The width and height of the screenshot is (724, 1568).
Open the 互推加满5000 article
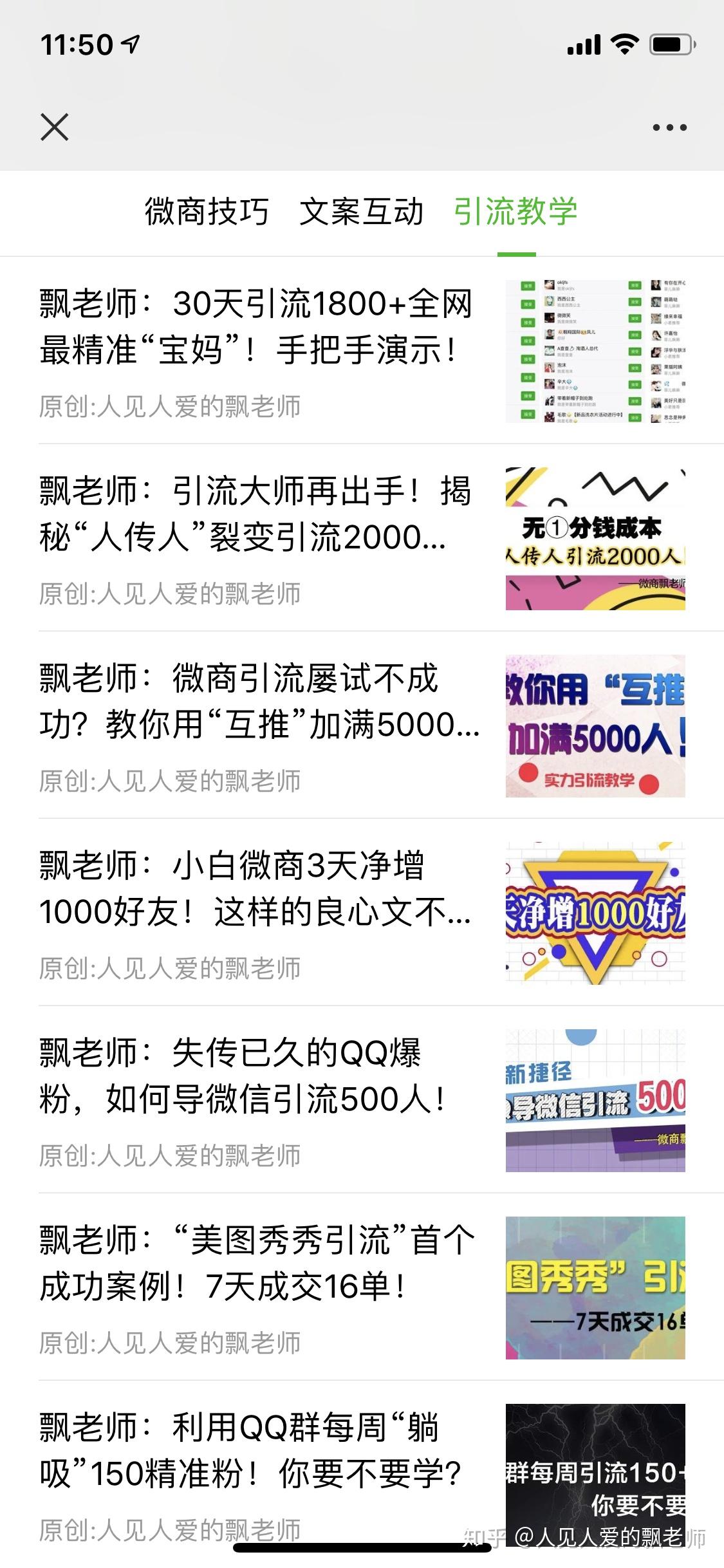257,701
